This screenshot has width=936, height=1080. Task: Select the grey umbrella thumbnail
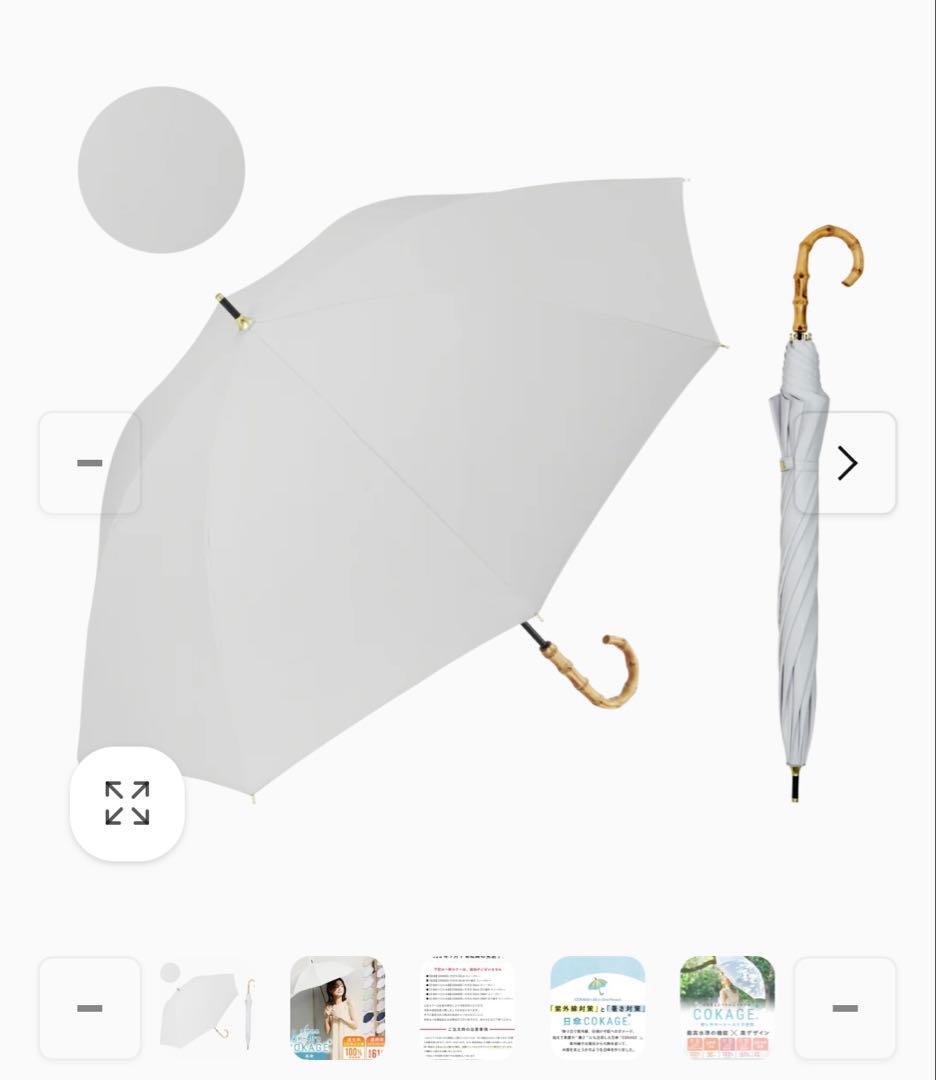tap(208, 1007)
